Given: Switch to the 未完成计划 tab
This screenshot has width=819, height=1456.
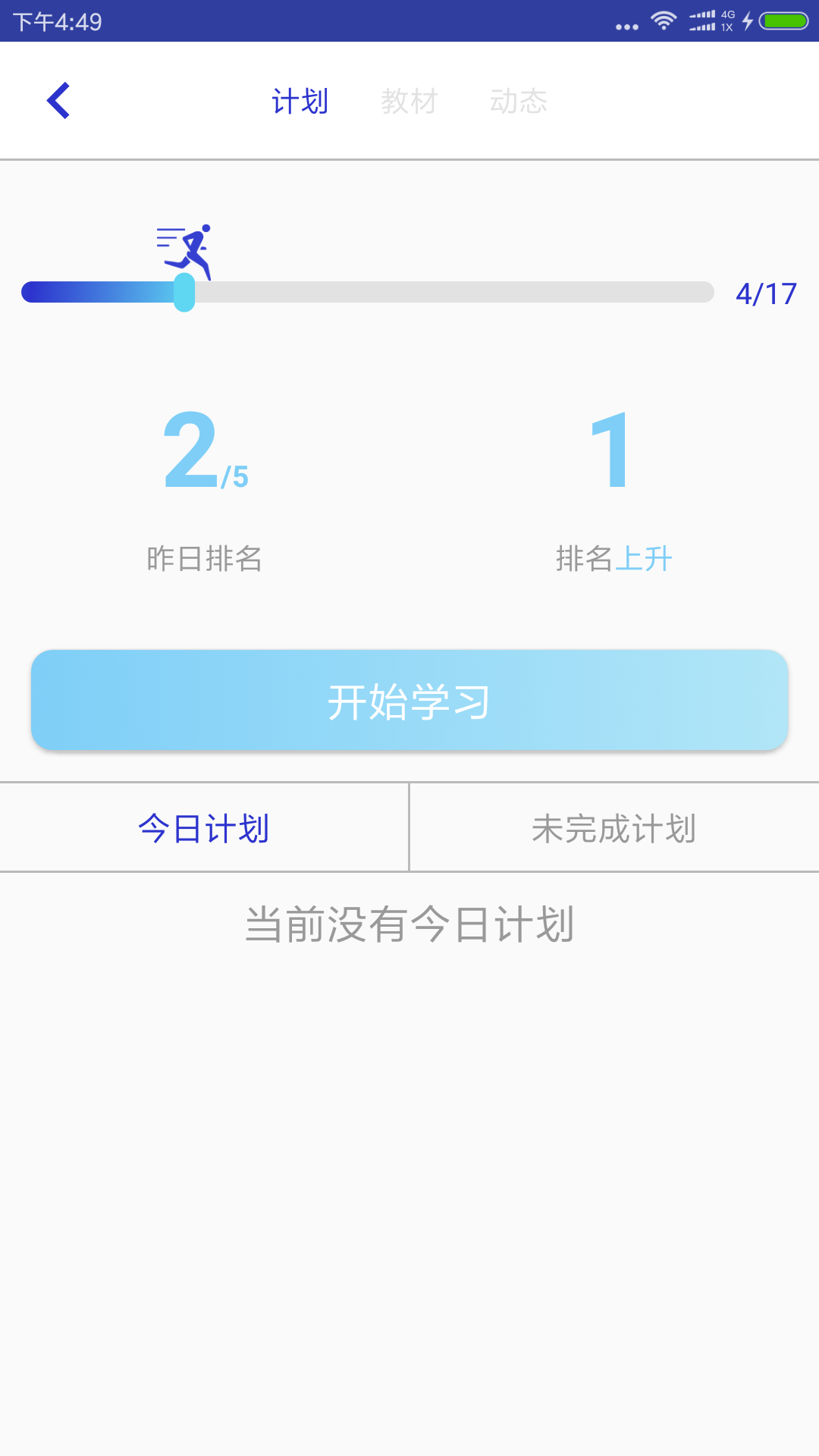Looking at the screenshot, I should [x=614, y=829].
